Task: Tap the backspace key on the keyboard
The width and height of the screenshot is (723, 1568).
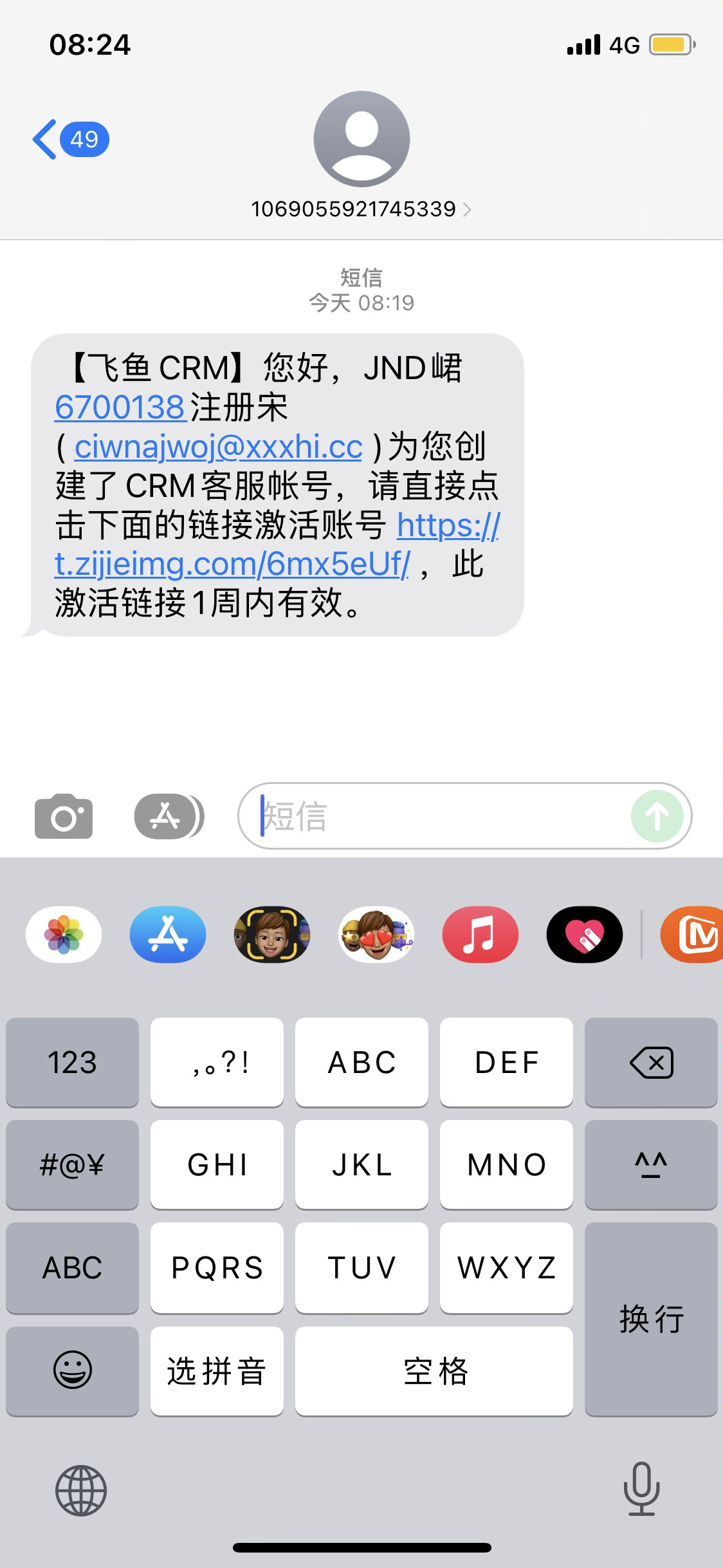Action: tap(651, 1062)
